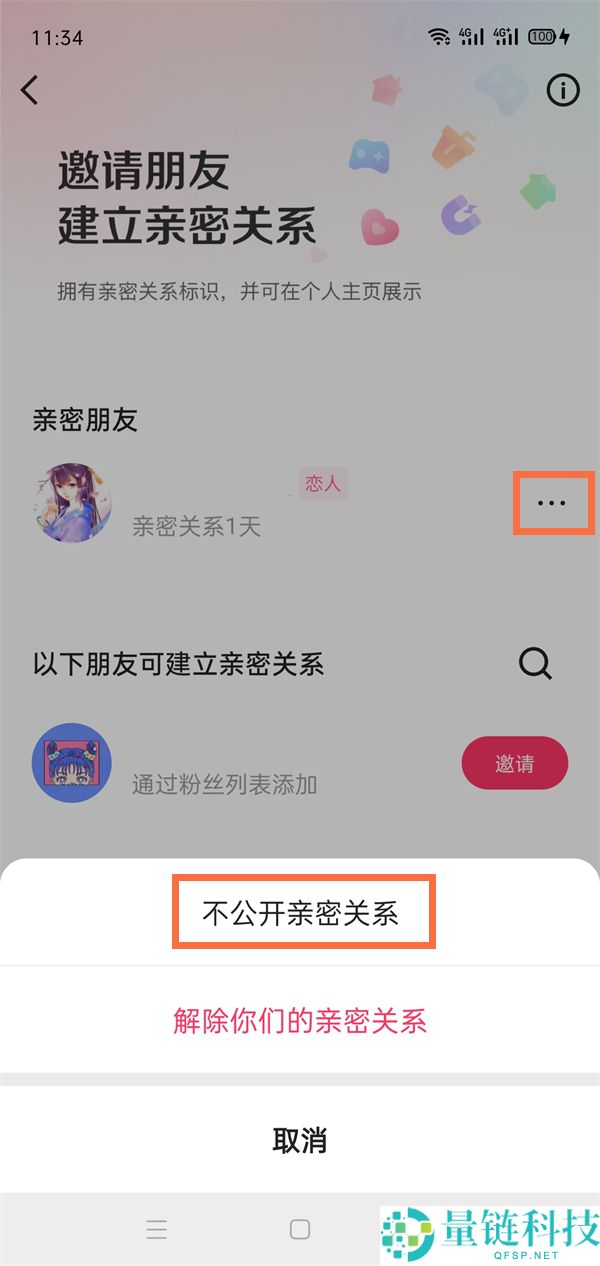
Task: Tap the system home button
Action: point(300,1230)
